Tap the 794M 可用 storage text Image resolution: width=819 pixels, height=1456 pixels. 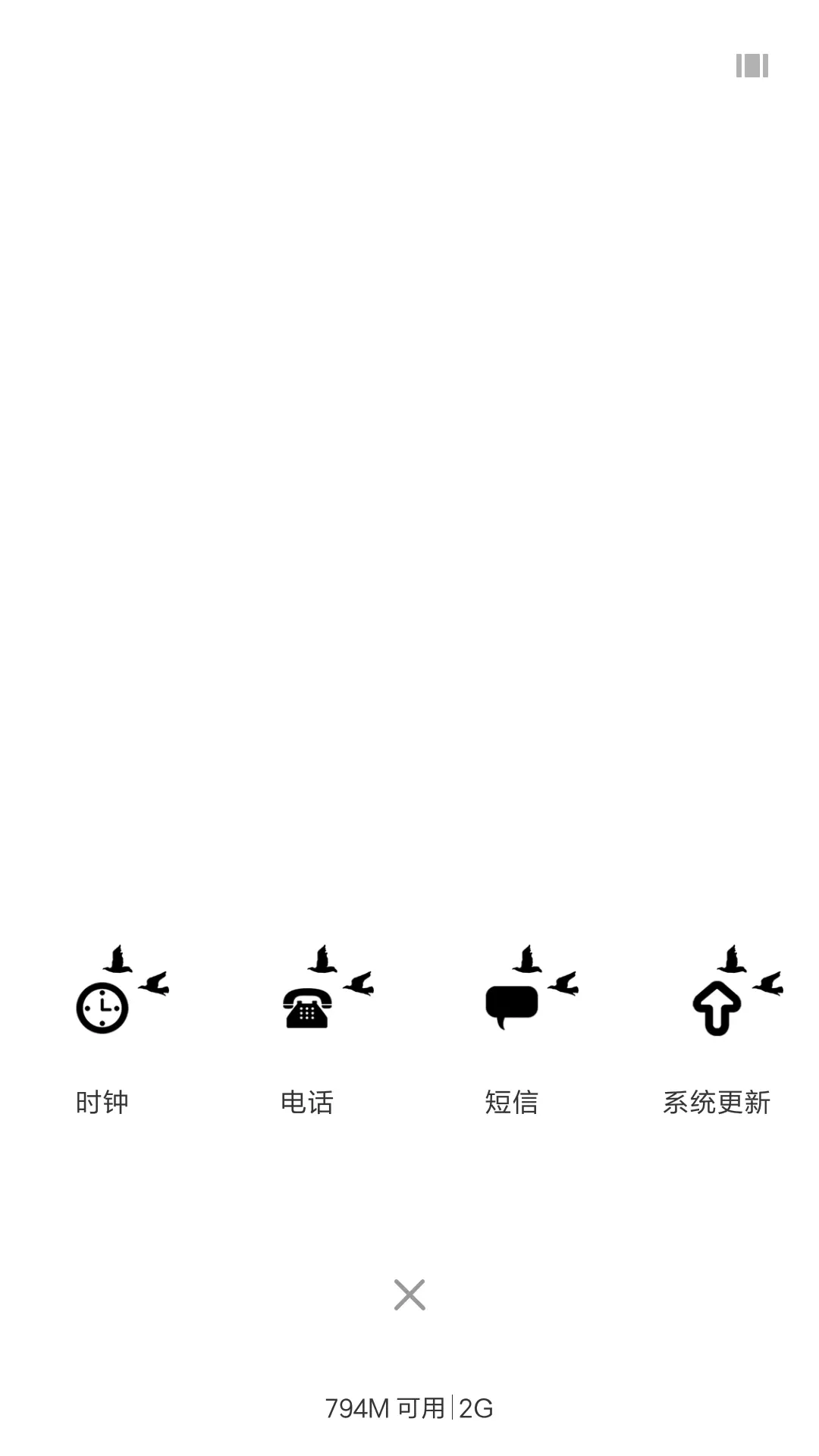(387, 1407)
